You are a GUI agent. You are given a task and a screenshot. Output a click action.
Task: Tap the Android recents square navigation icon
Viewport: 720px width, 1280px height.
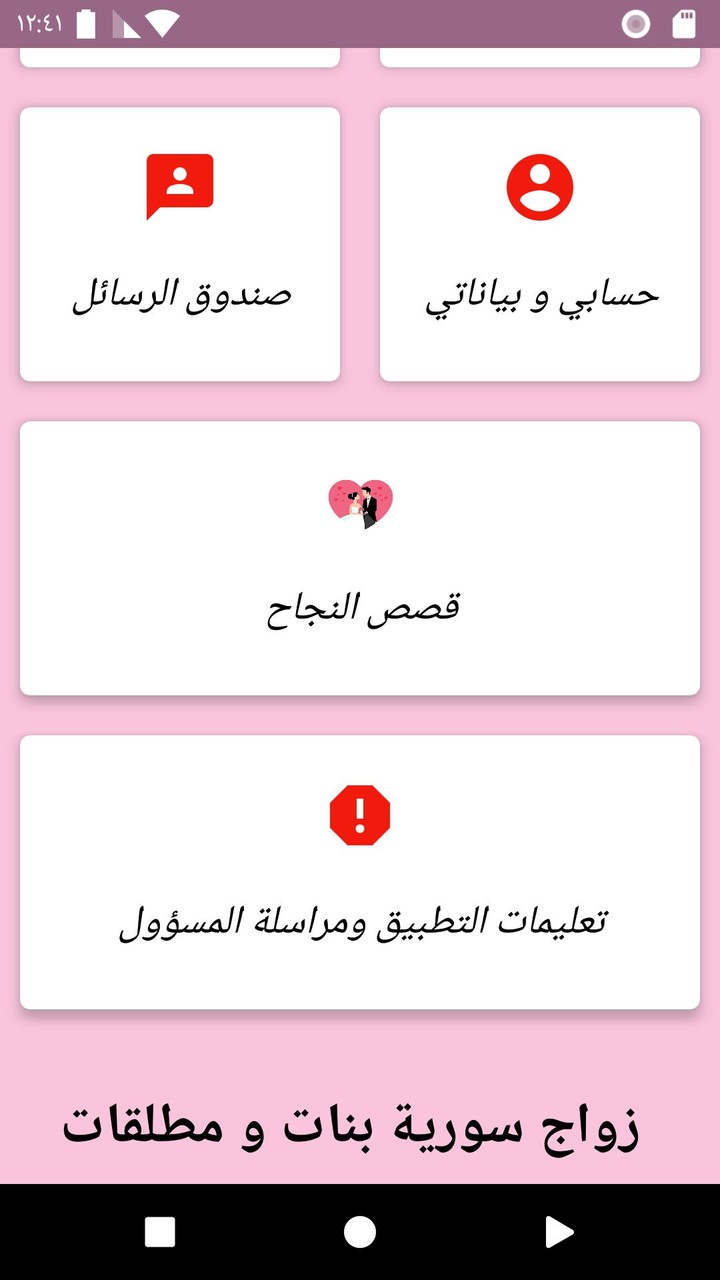[x=160, y=1232]
